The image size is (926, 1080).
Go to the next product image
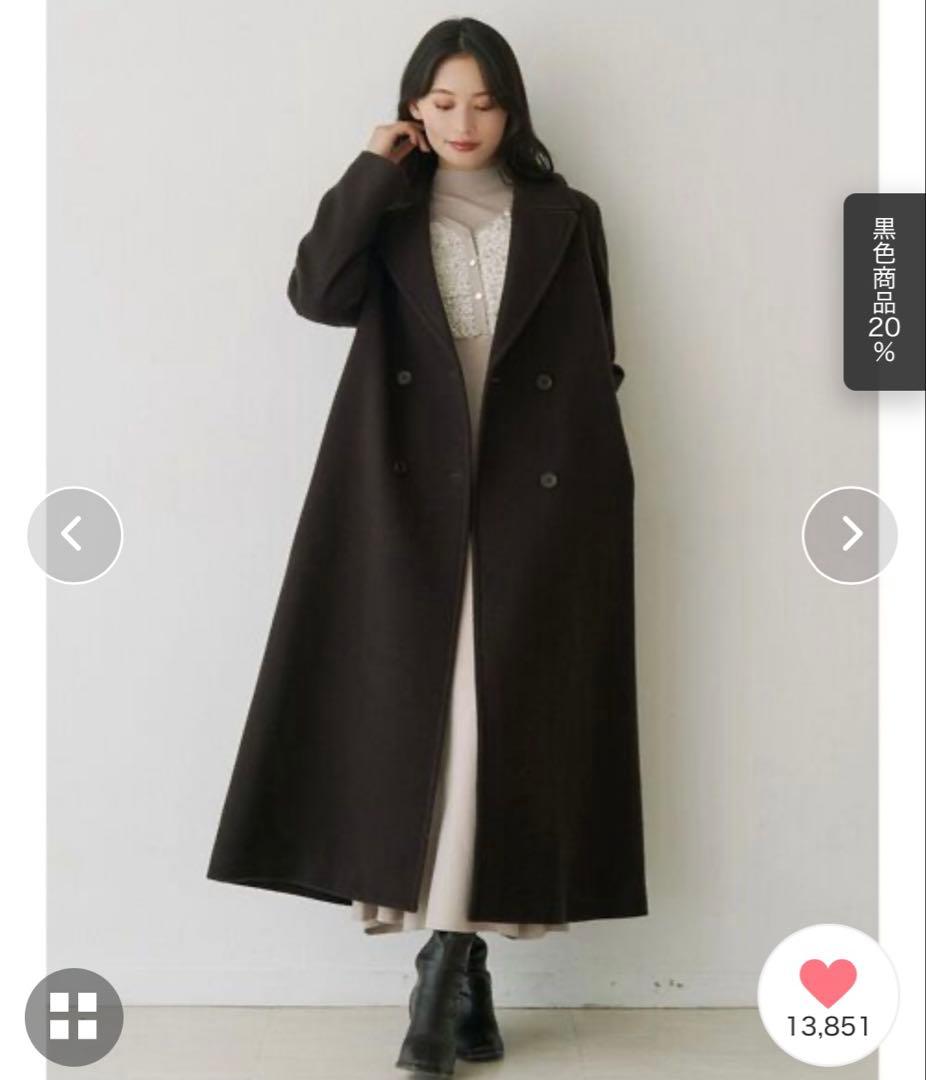pos(849,535)
